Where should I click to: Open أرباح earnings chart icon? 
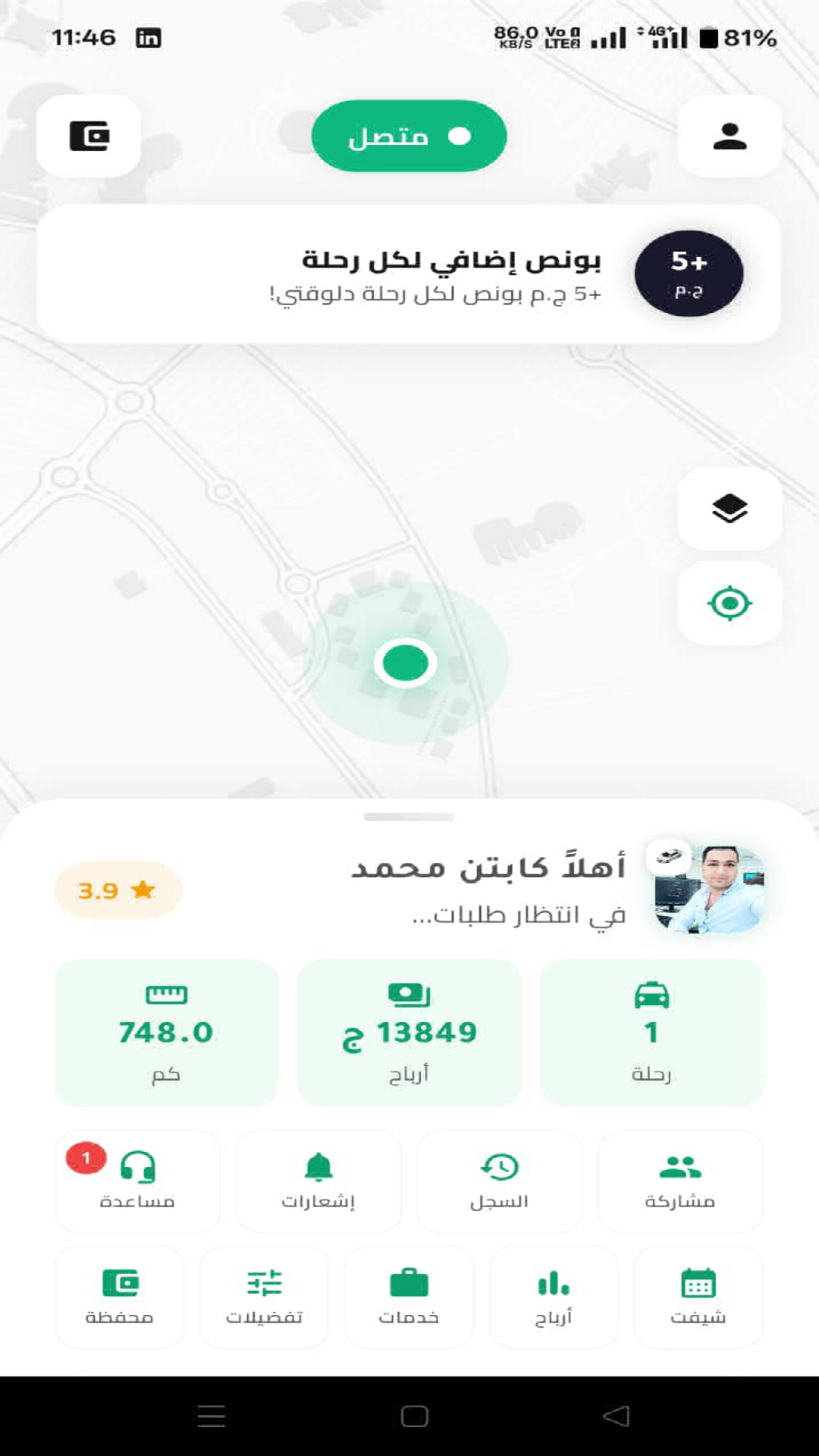(x=553, y=1294)
